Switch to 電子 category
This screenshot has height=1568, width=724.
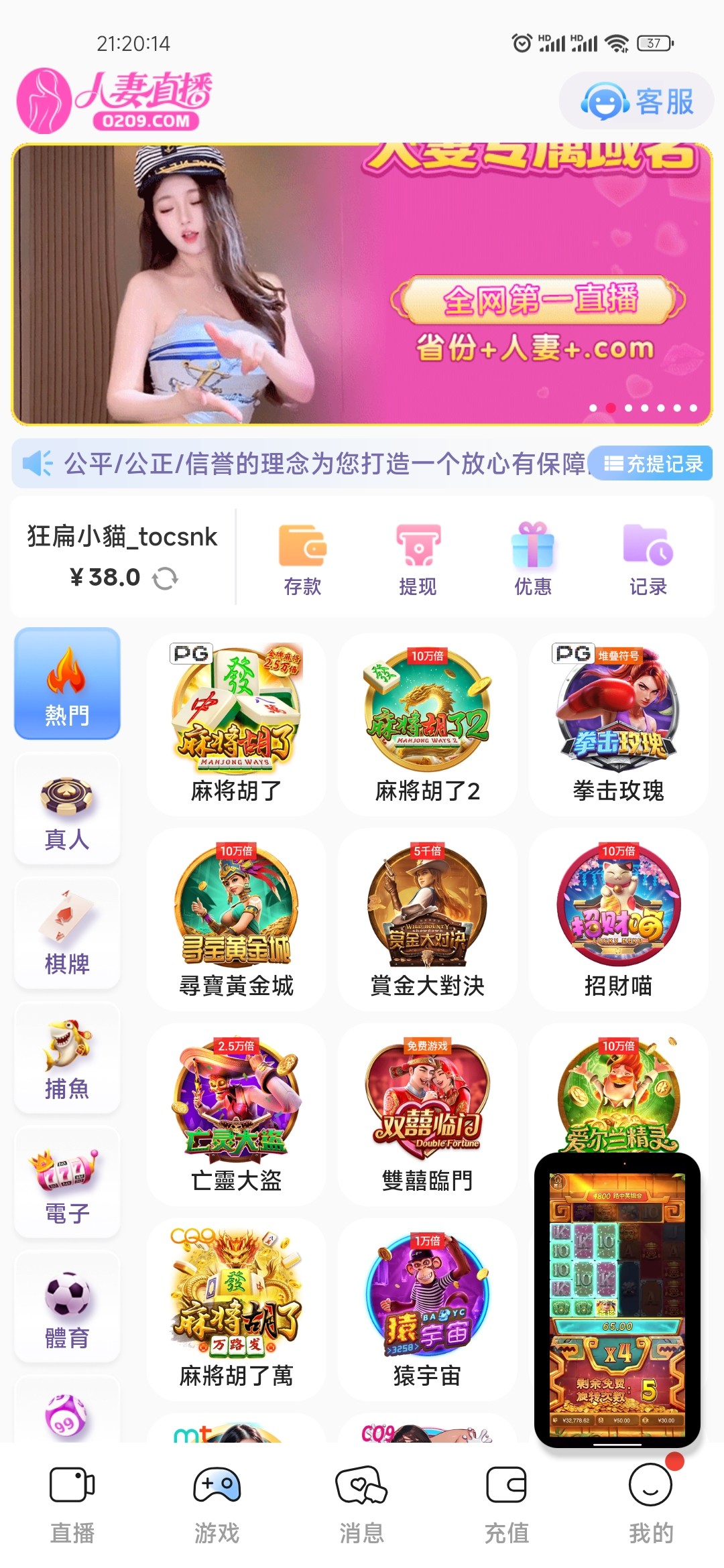pos(67,1183)
